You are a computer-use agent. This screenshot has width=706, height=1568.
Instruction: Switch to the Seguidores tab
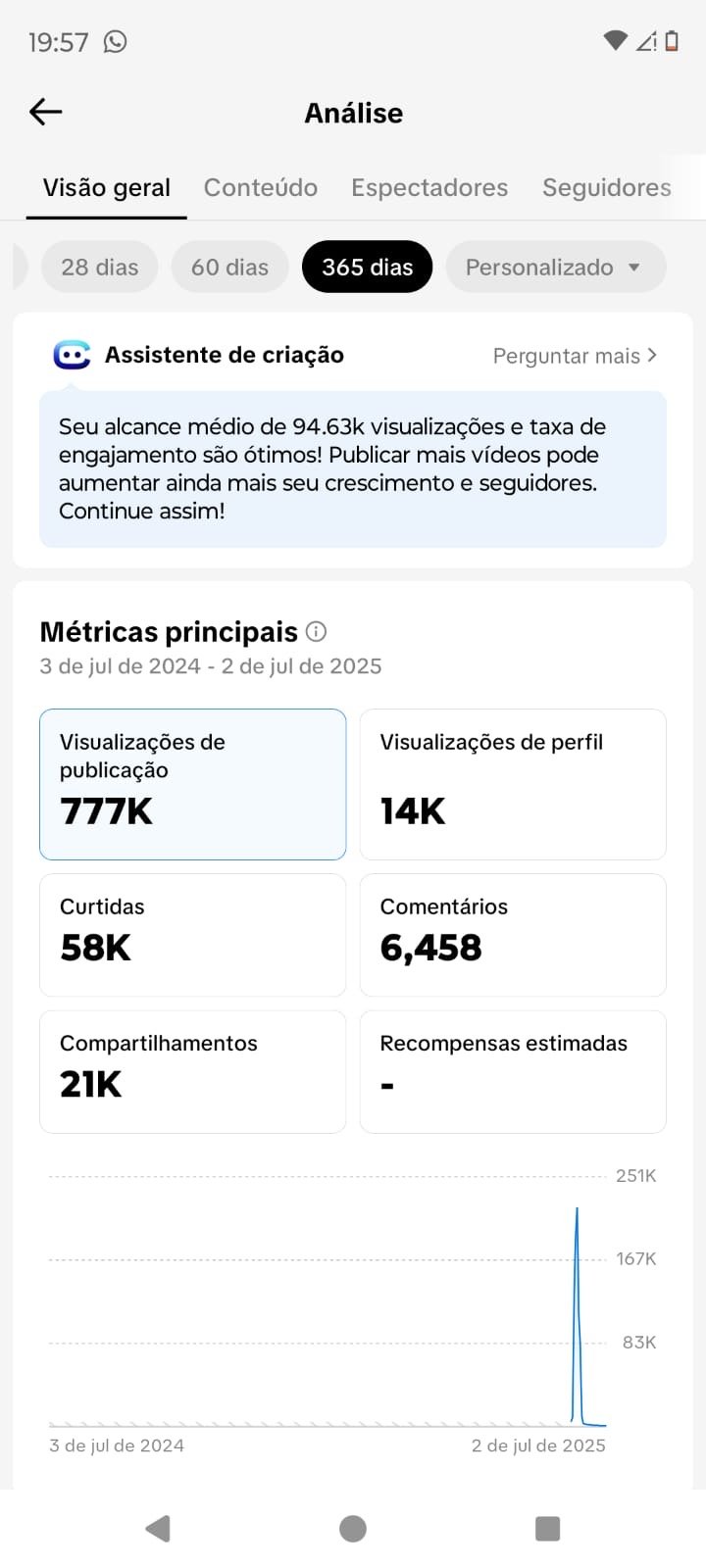point(607,187)
